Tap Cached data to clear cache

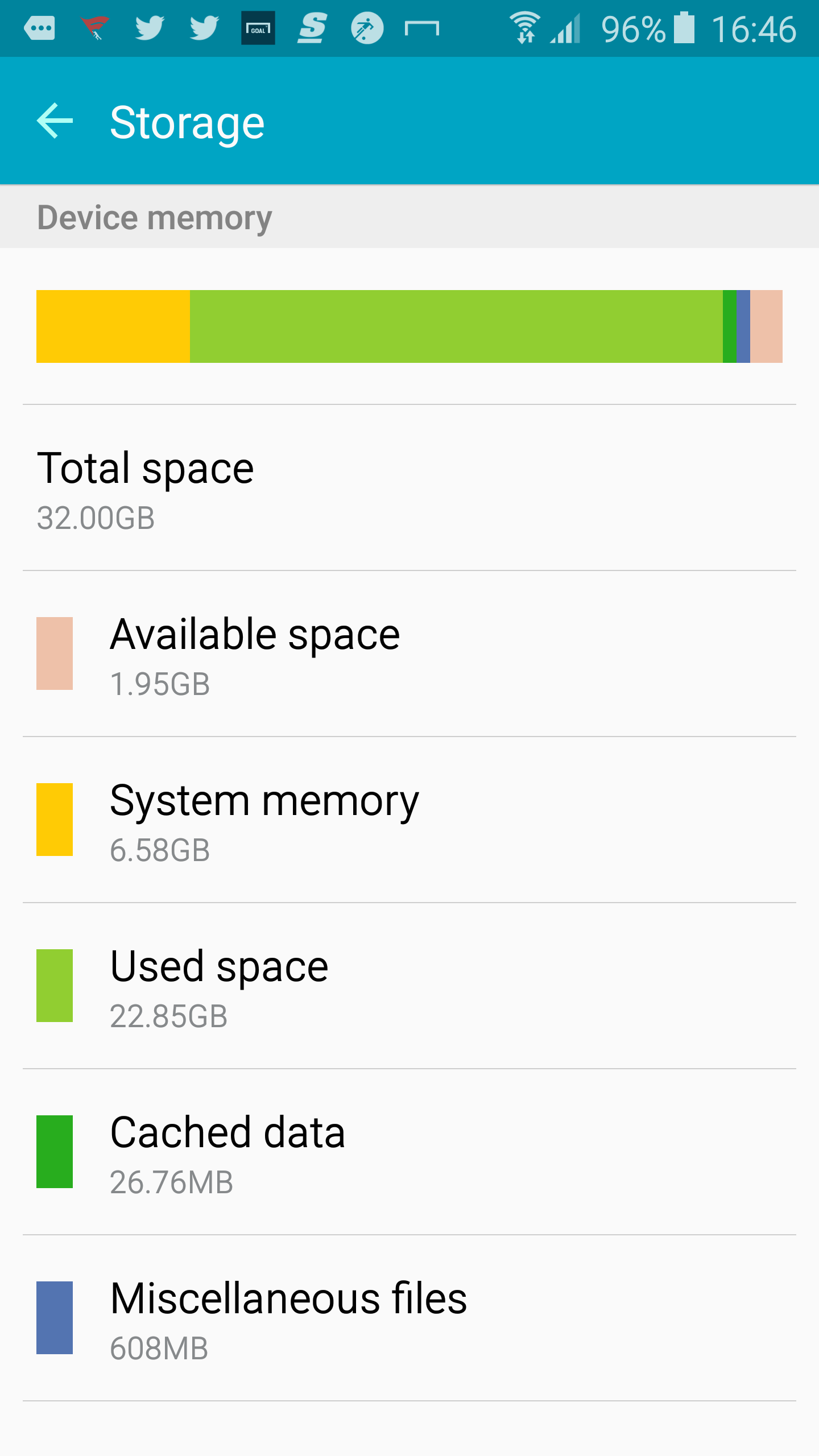pyautogui.click(x=409, y=1152)
